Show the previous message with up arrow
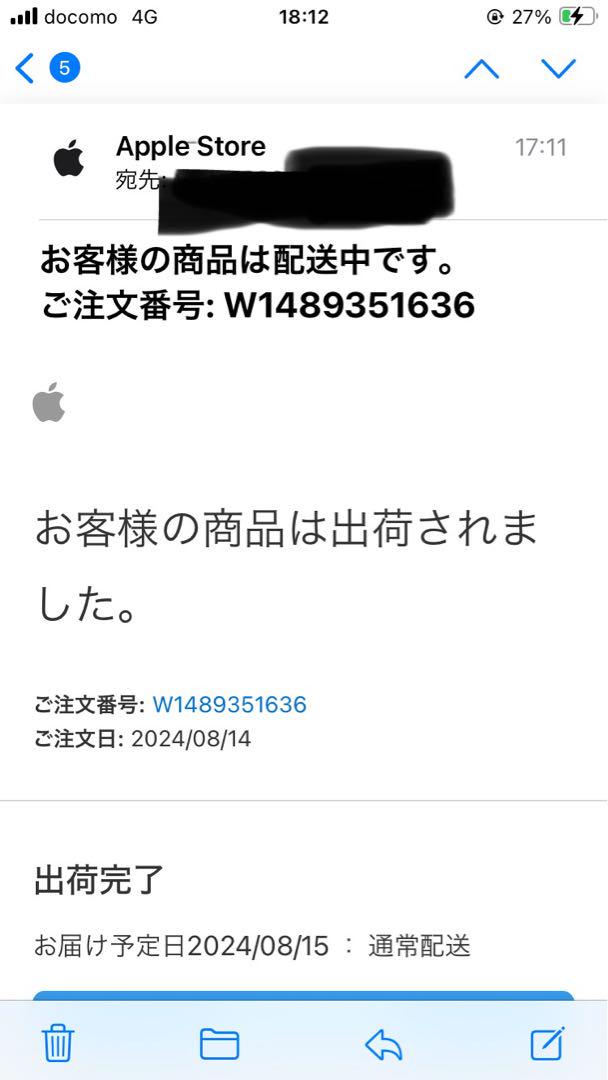Screen dimensions: 608x1080 click(x=481, y=68)
